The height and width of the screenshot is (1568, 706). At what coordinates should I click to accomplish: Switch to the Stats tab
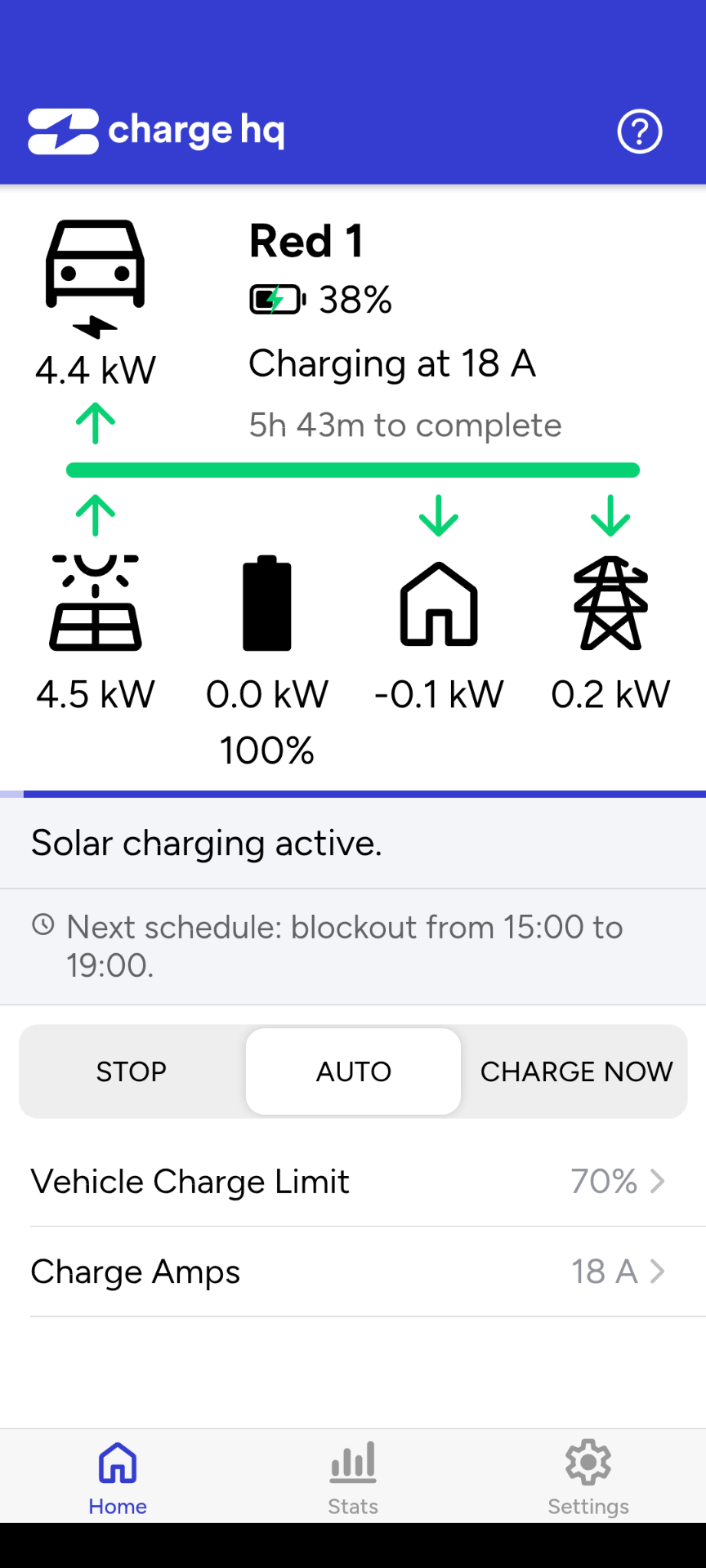point(353,1477)
